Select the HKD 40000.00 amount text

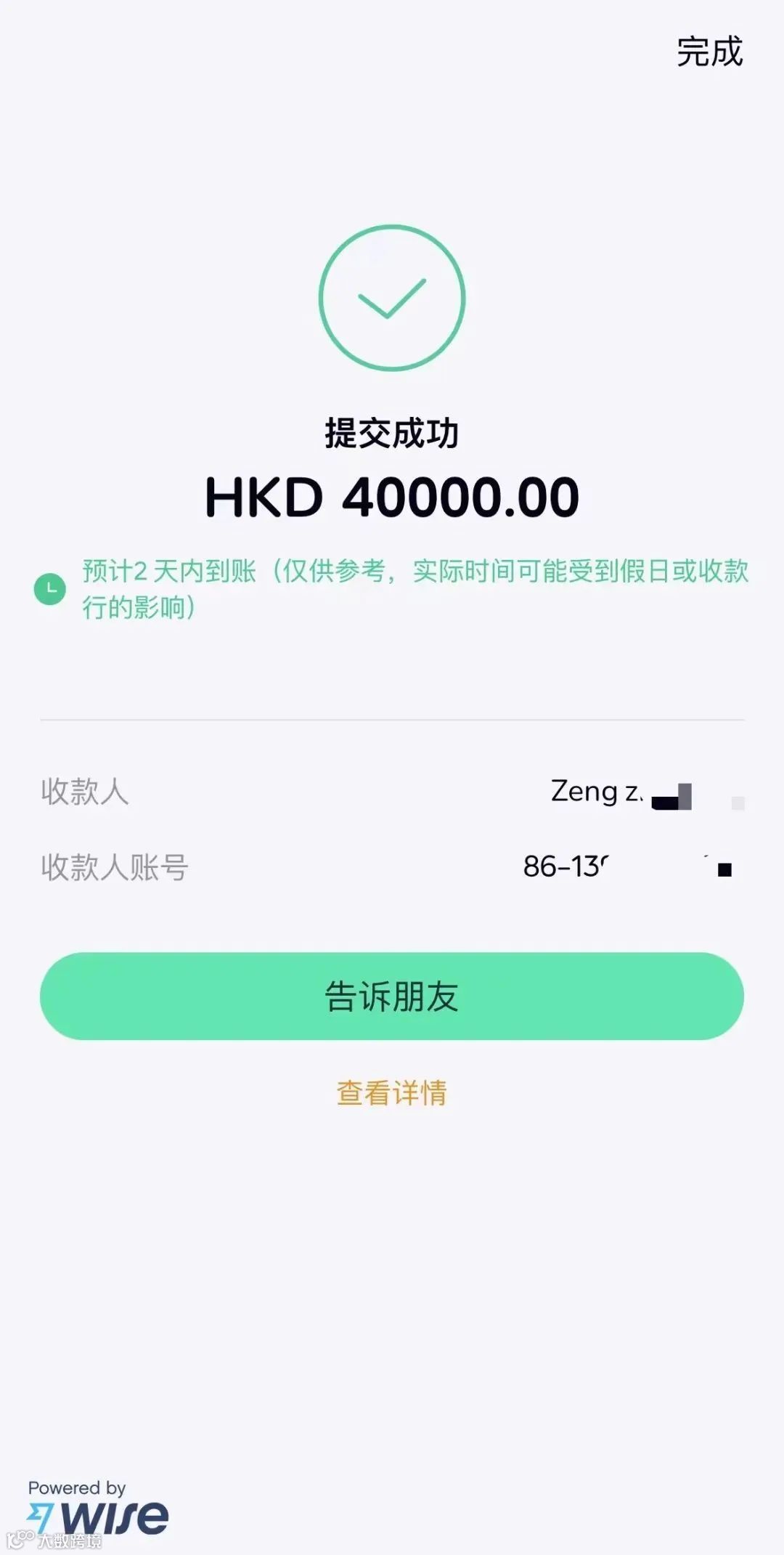392,498
